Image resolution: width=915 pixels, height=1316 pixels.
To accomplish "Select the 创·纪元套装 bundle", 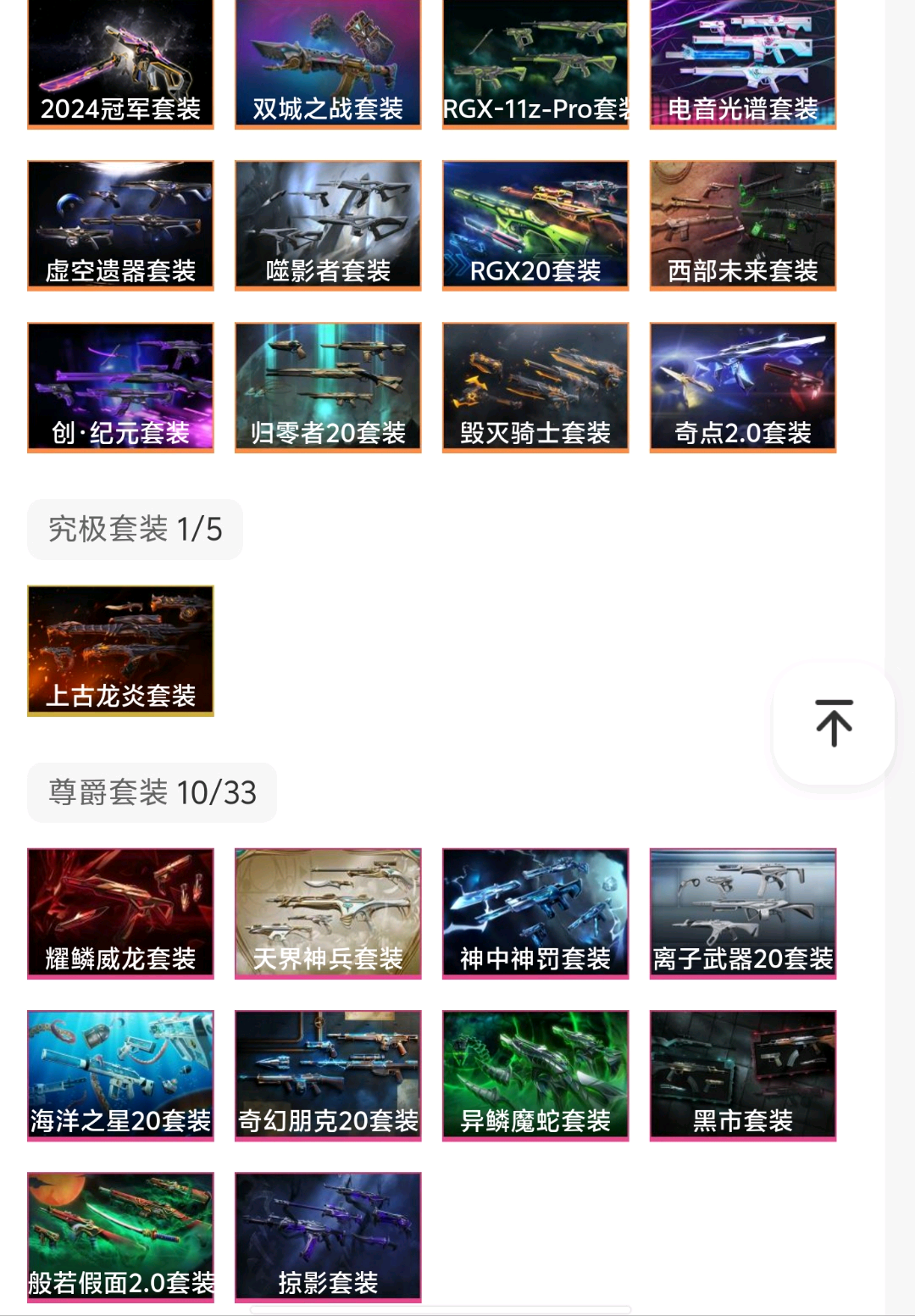I will (120, 386).
